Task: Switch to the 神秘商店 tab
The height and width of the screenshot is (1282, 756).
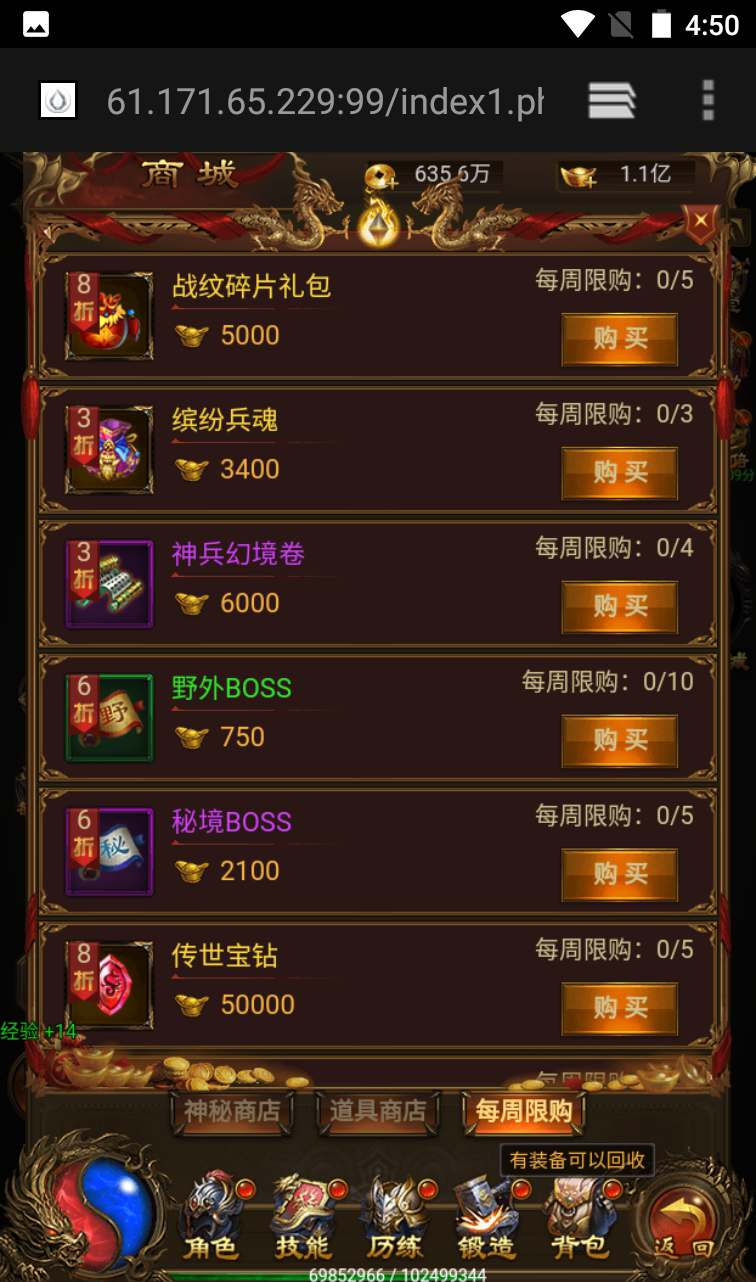Action: coord(233,1111)
